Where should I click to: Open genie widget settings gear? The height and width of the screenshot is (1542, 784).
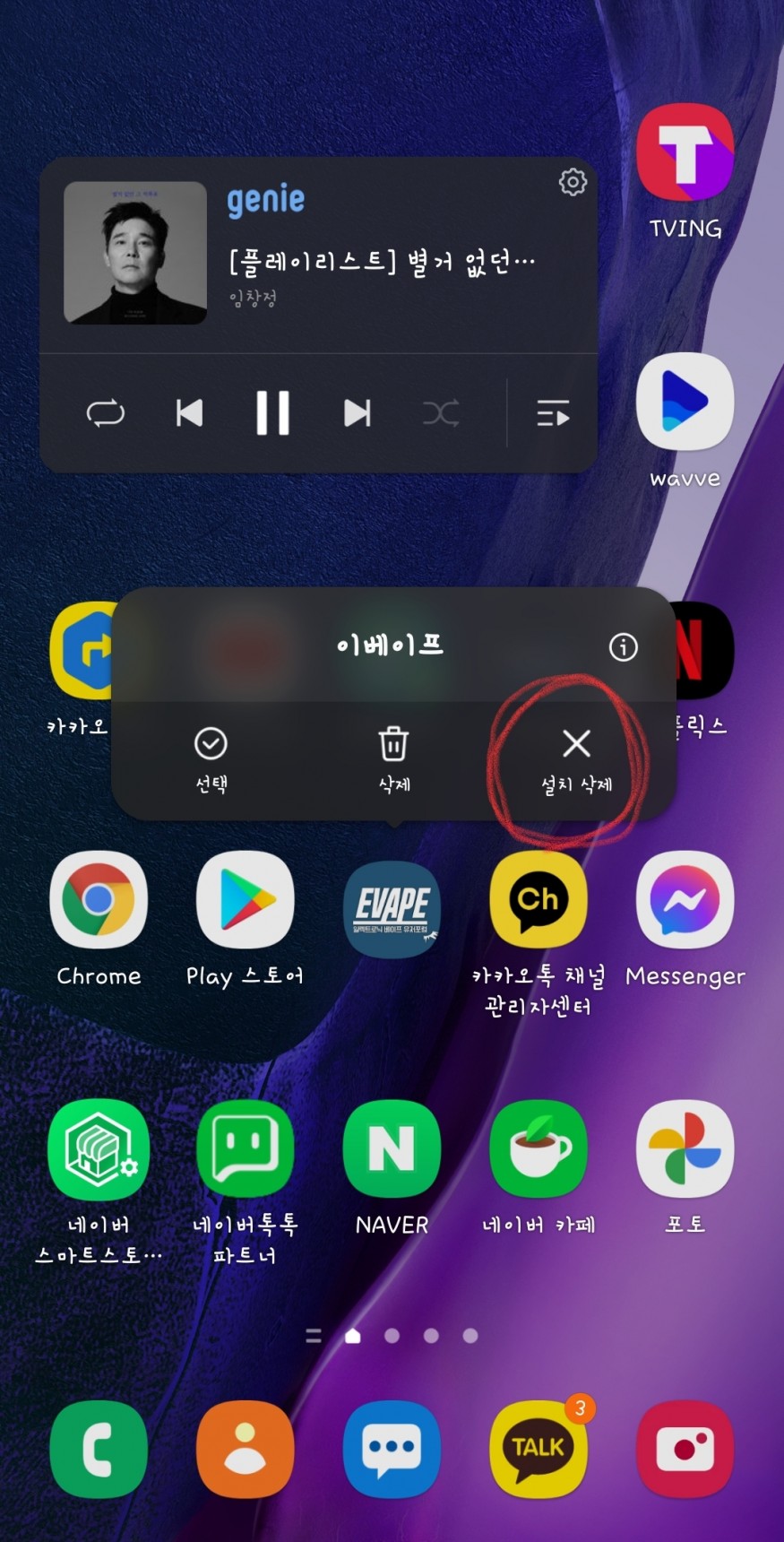point(573,182)
